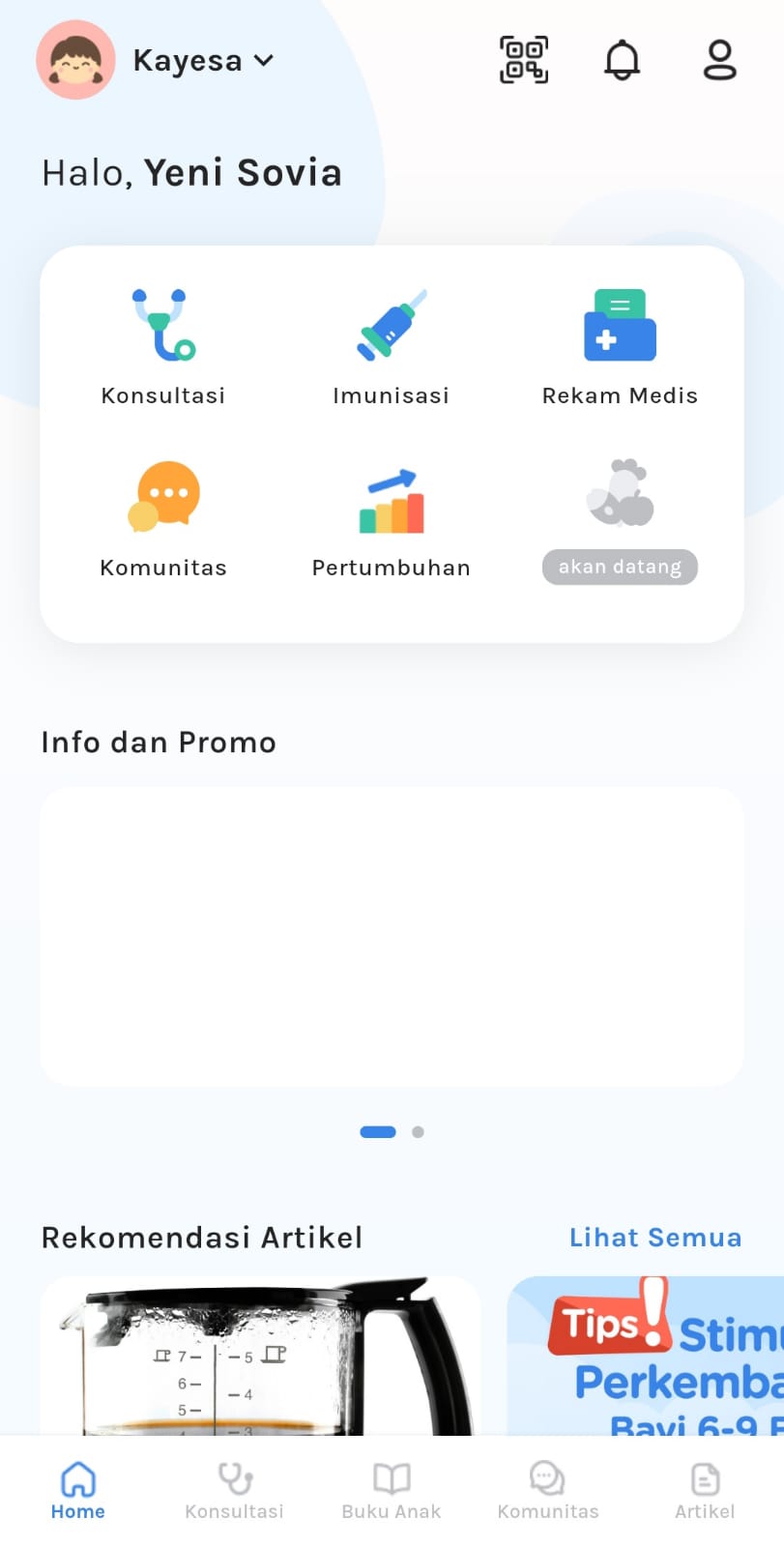The image size is (784, 1547).
Task: Open Lihat Semua article list
Action: (x=654, y=1237)
